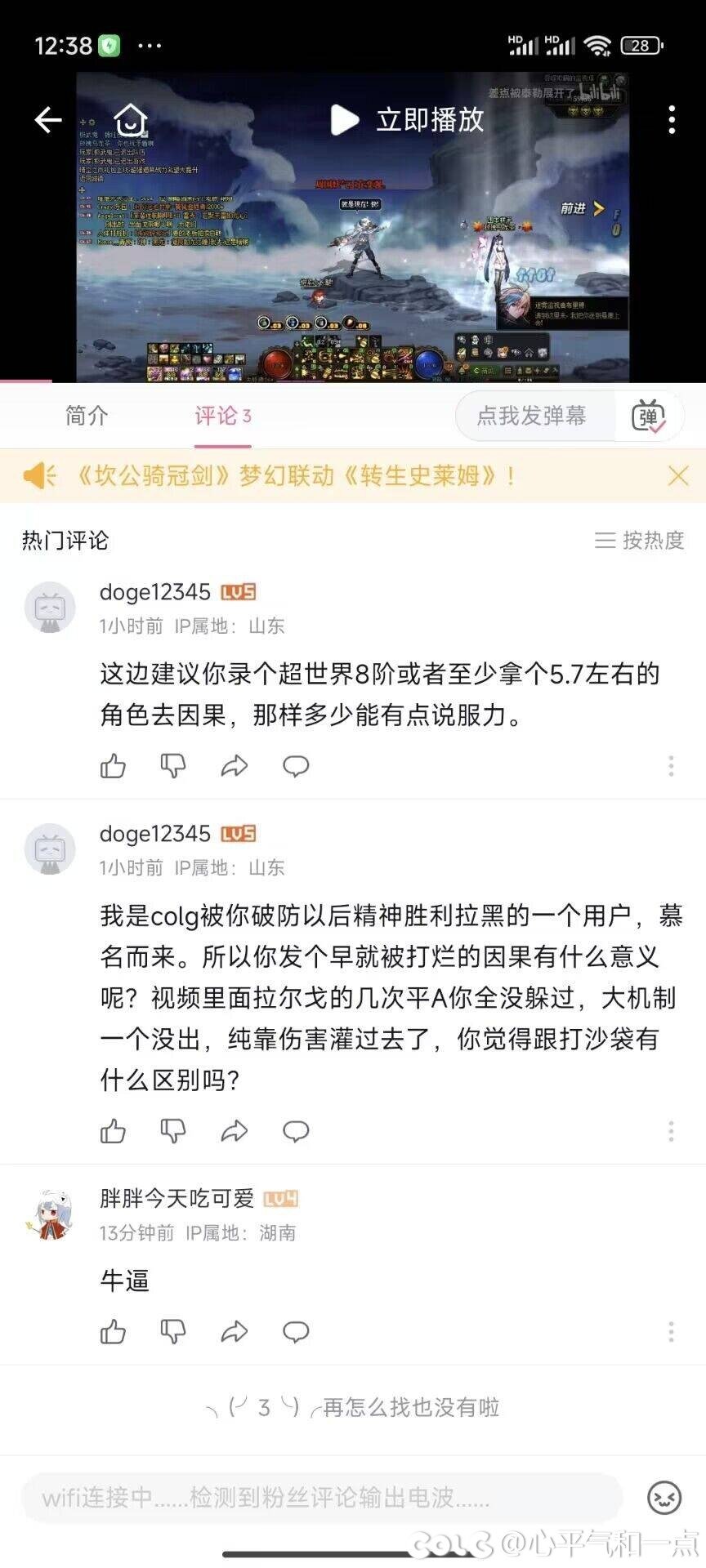Dislike the long colg comment with thumbs-down
The image size is (706, 1568).
coord(173,1132)
